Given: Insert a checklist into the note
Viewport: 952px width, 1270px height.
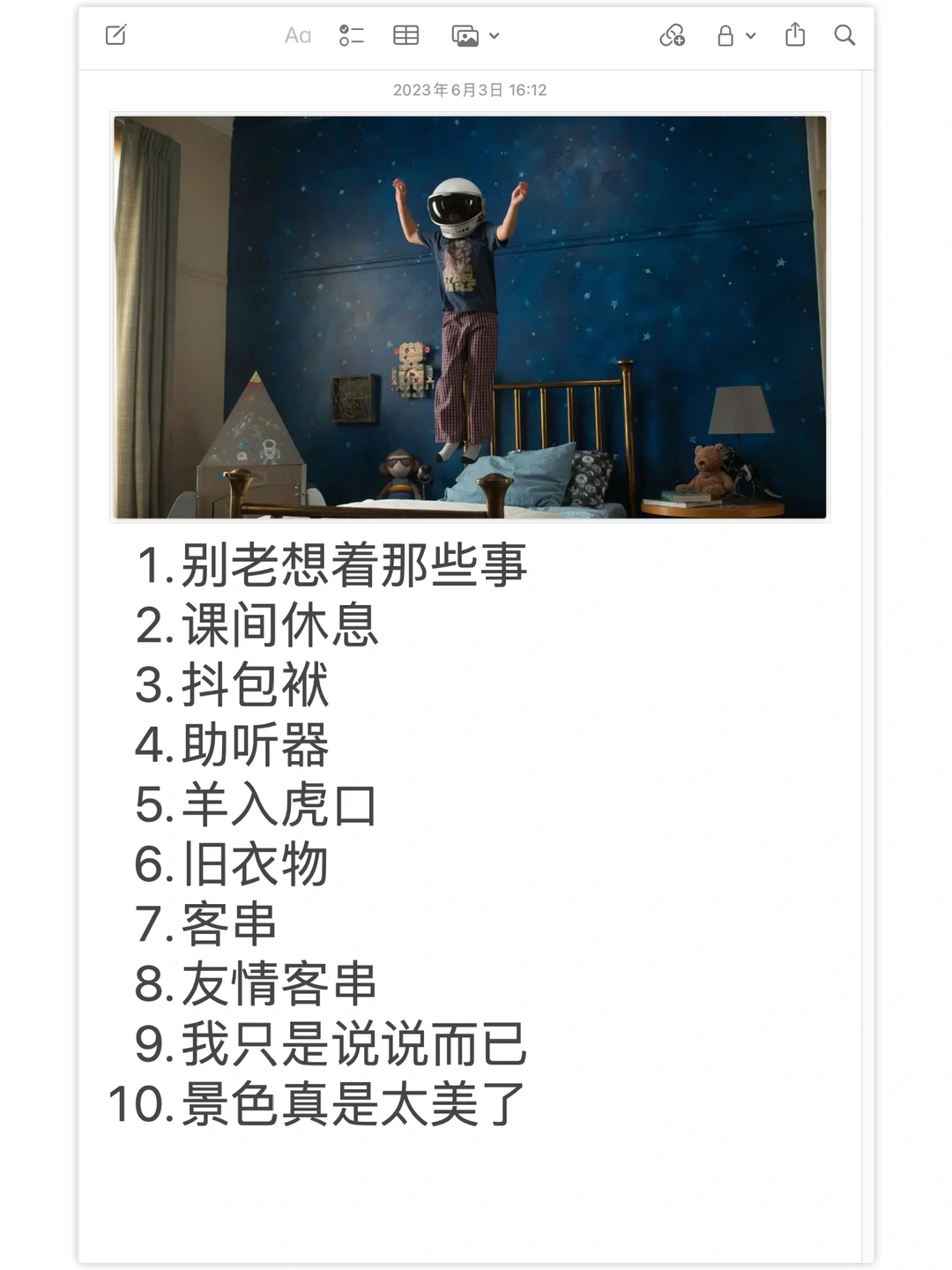Looking at the screenshot, I should pos(351,35).
